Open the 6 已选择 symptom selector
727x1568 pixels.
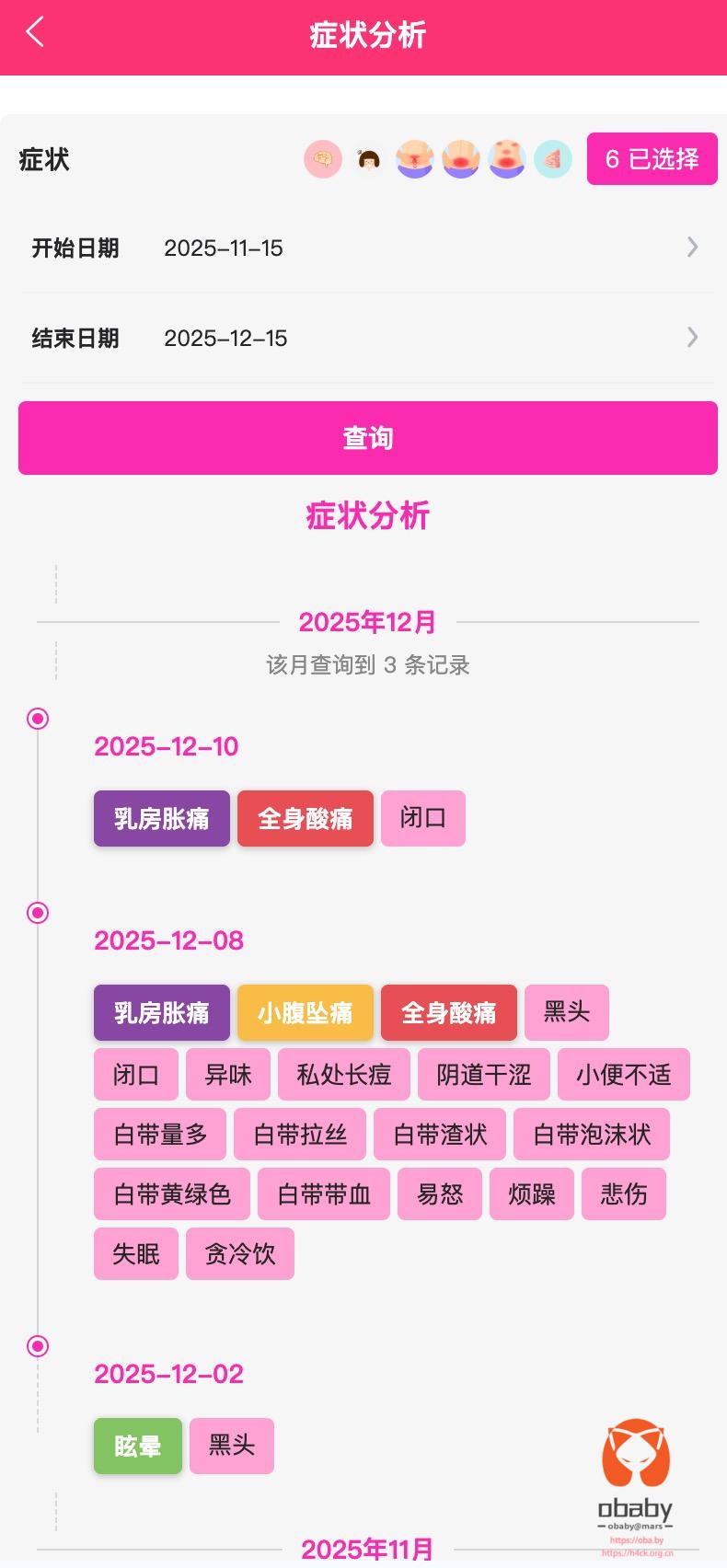click(652, 159)
